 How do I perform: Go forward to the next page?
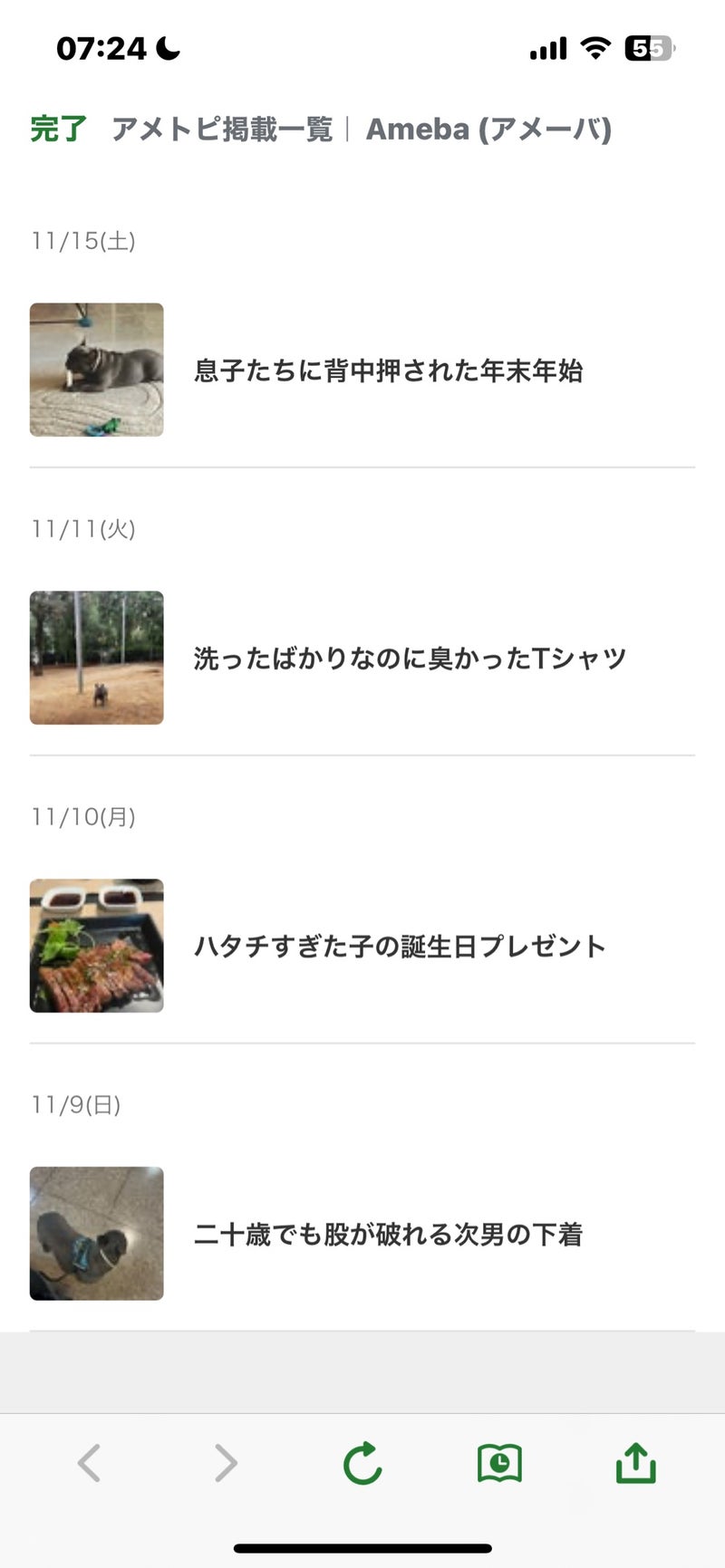[x=226, y=1462]
